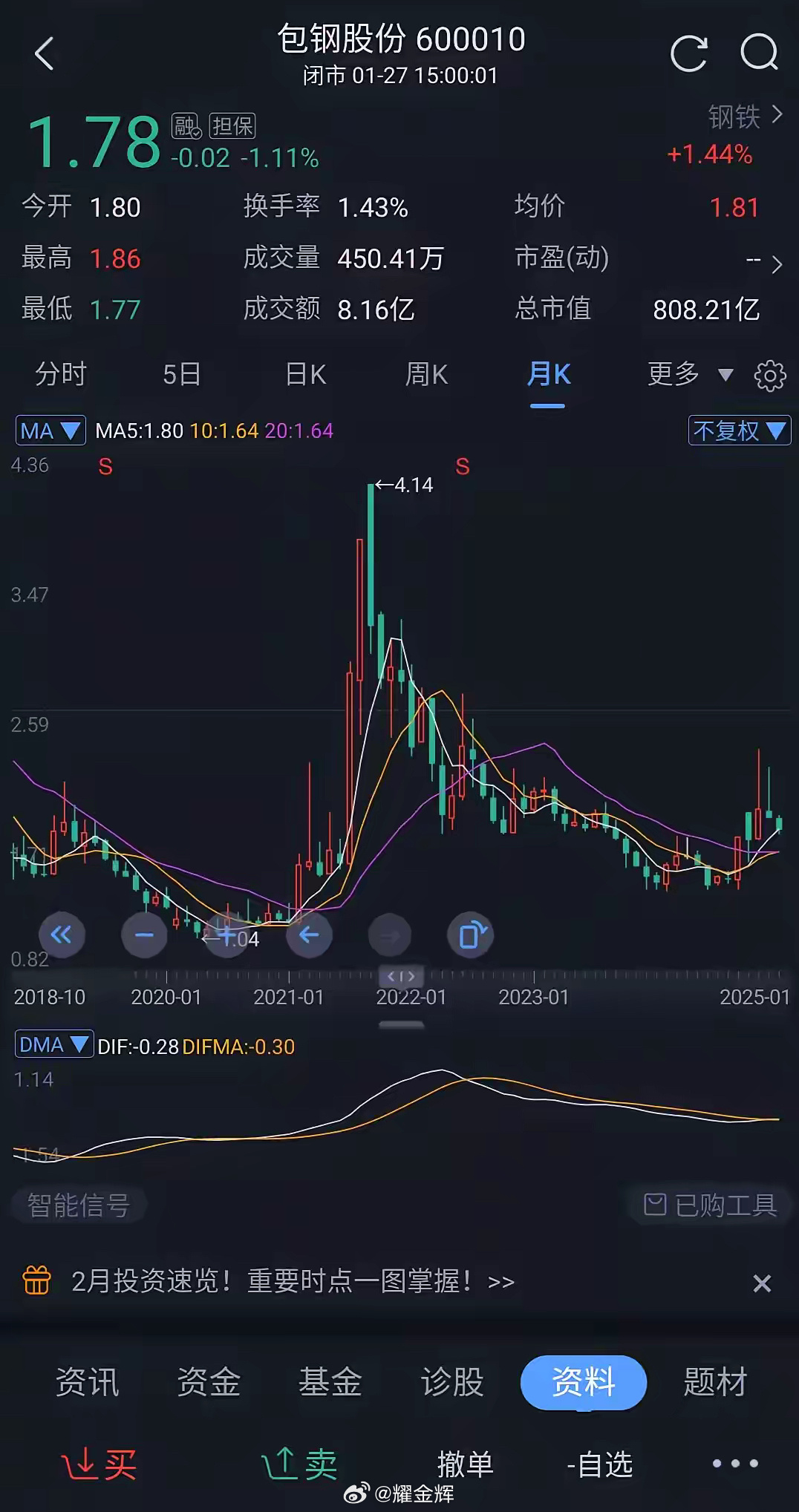
Task: Refresh the stock quote
Action: (688, 53)
